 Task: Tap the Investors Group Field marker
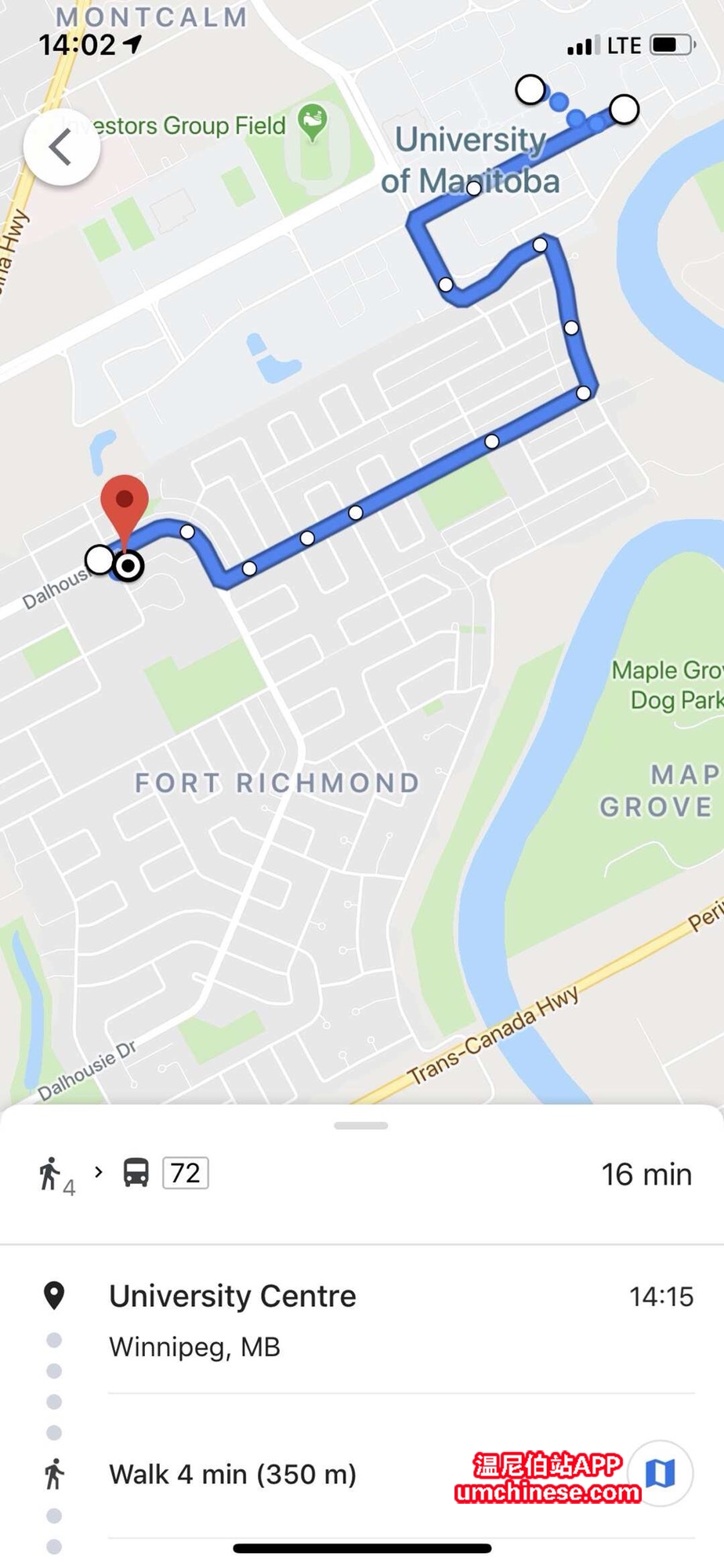[x=313, y=123]
